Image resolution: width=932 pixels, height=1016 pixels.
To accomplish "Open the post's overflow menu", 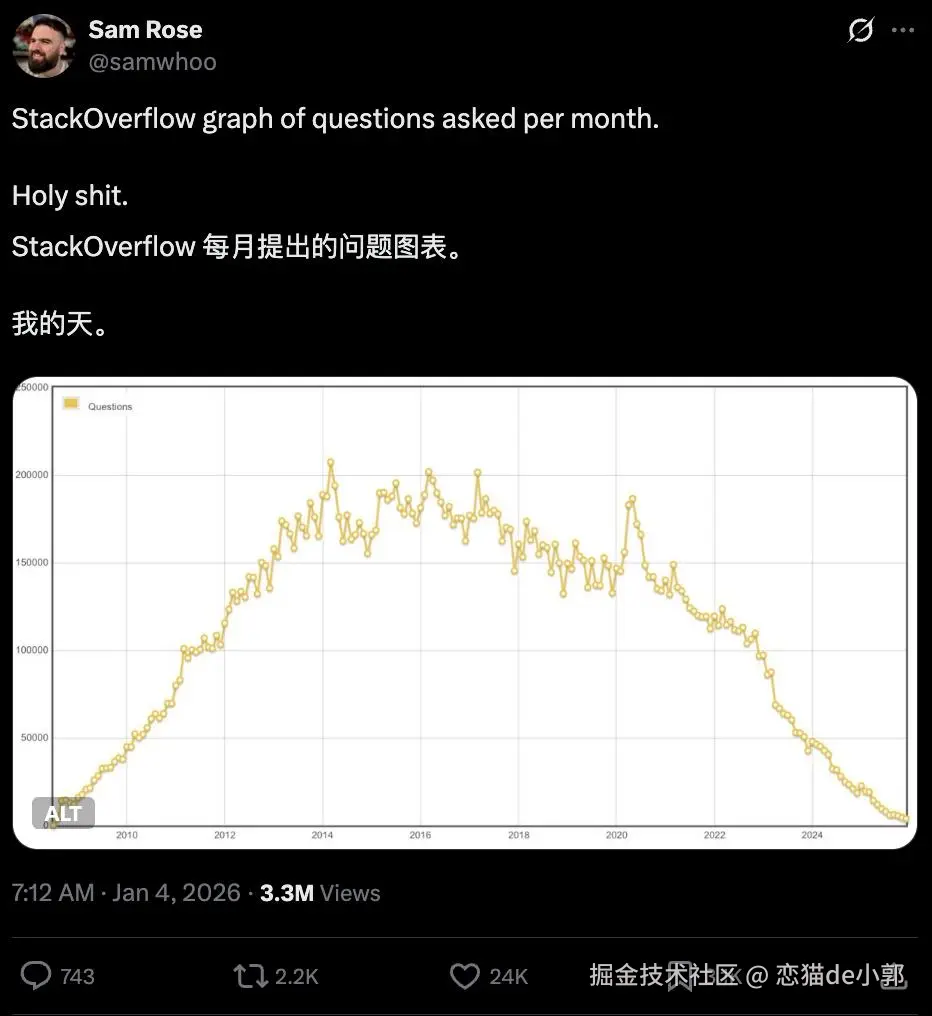I will coord(903,31).
